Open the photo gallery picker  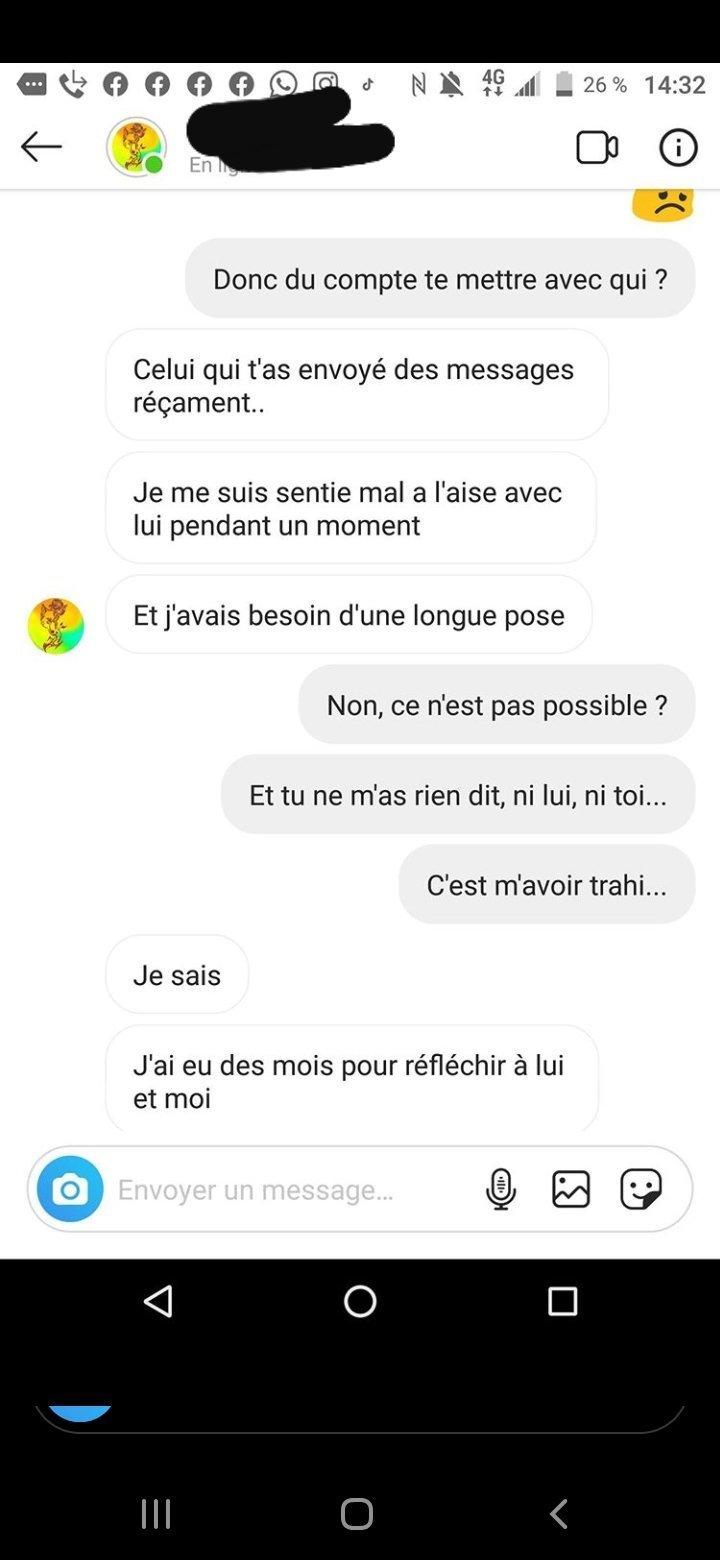click(571, 1189)
